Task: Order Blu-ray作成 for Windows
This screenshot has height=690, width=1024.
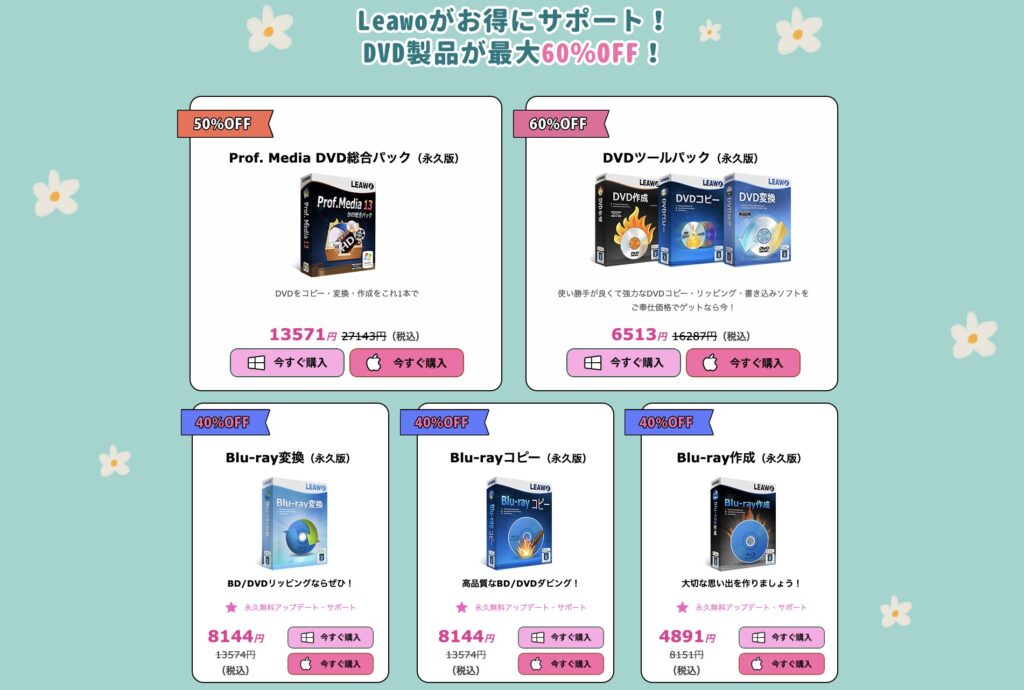Action: pyautogui.click(x=781, y=637)
